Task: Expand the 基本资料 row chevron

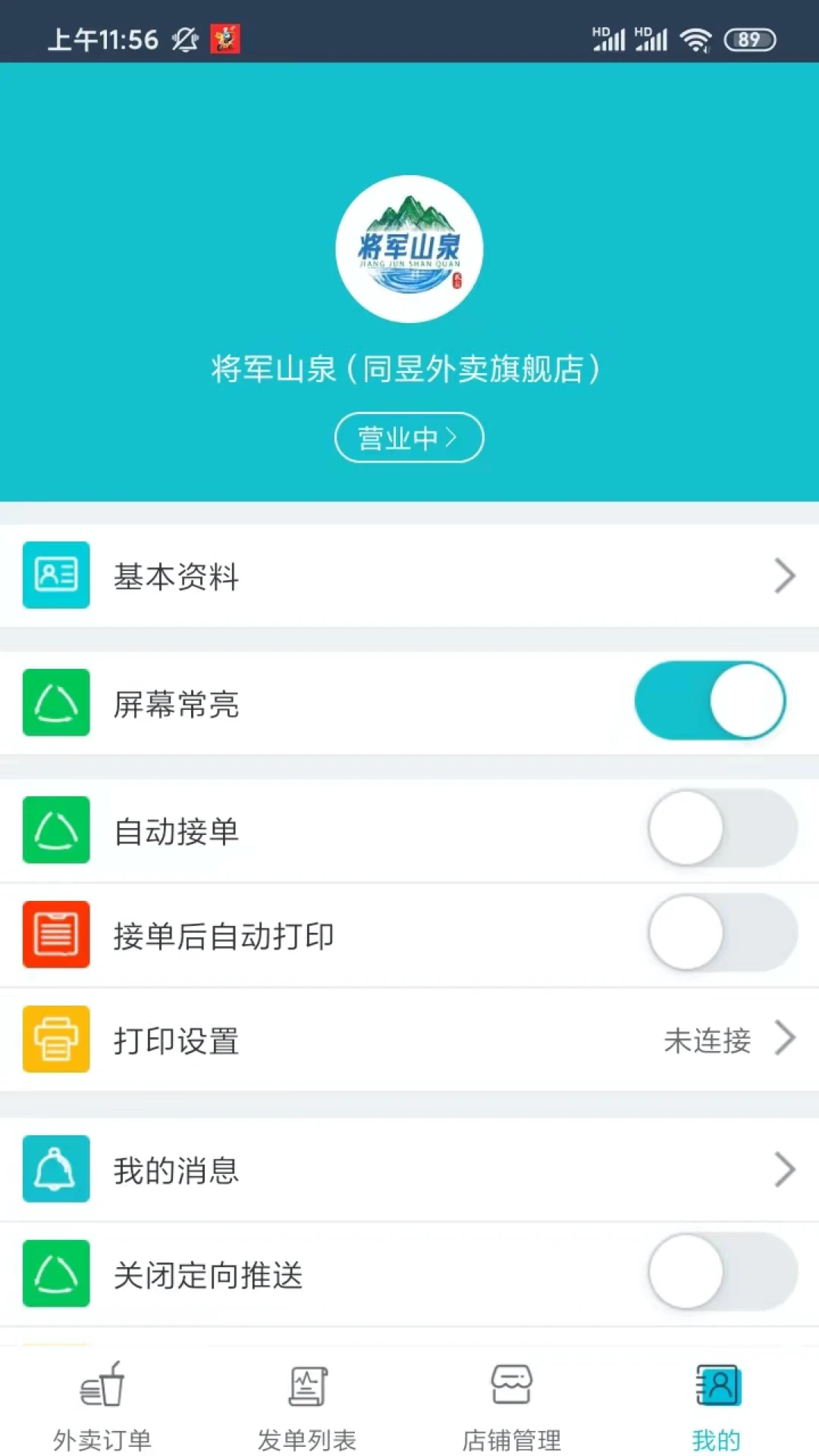Action: coord(785,575)
